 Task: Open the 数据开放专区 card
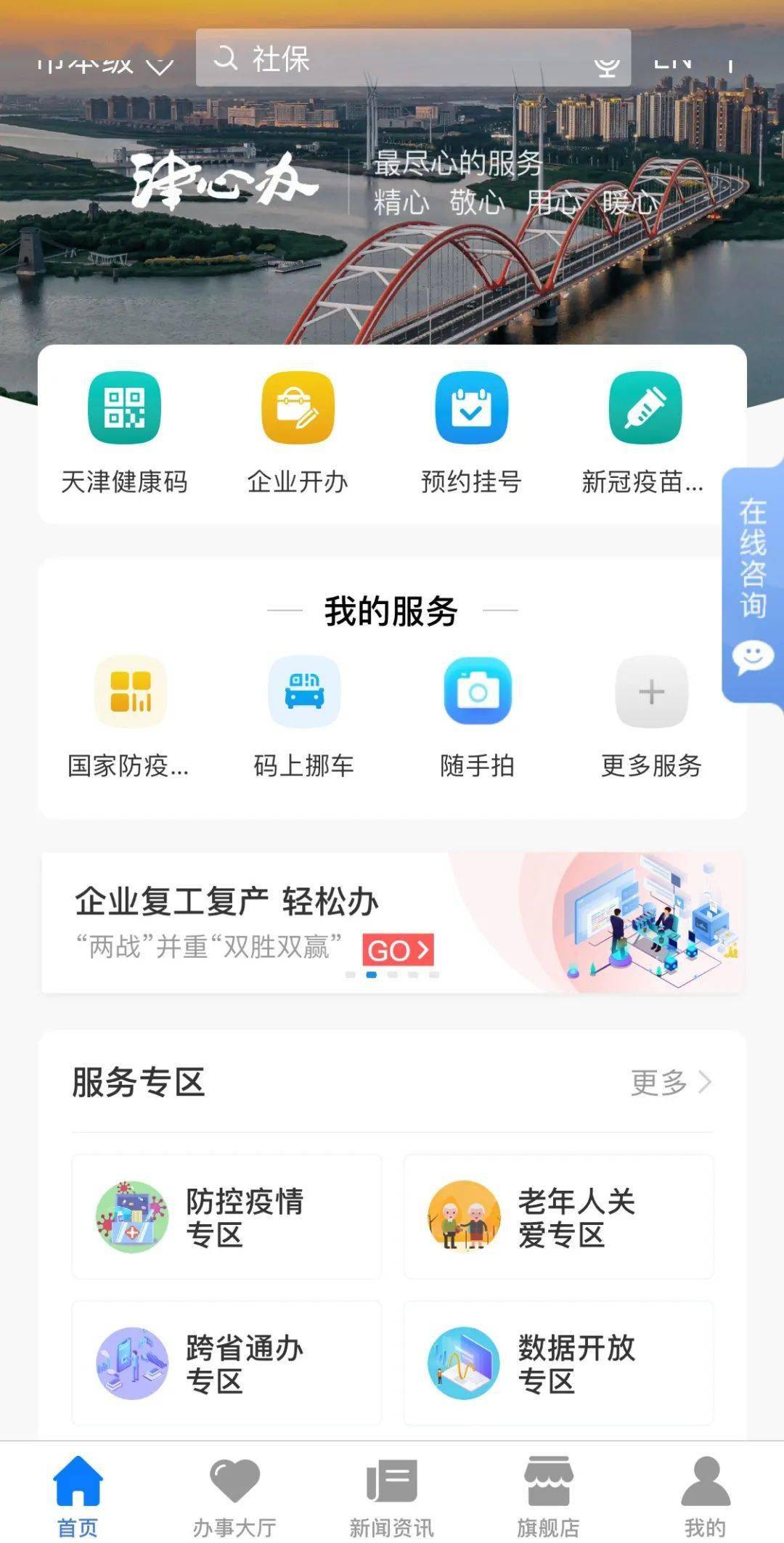click(x=558, y=1364)
